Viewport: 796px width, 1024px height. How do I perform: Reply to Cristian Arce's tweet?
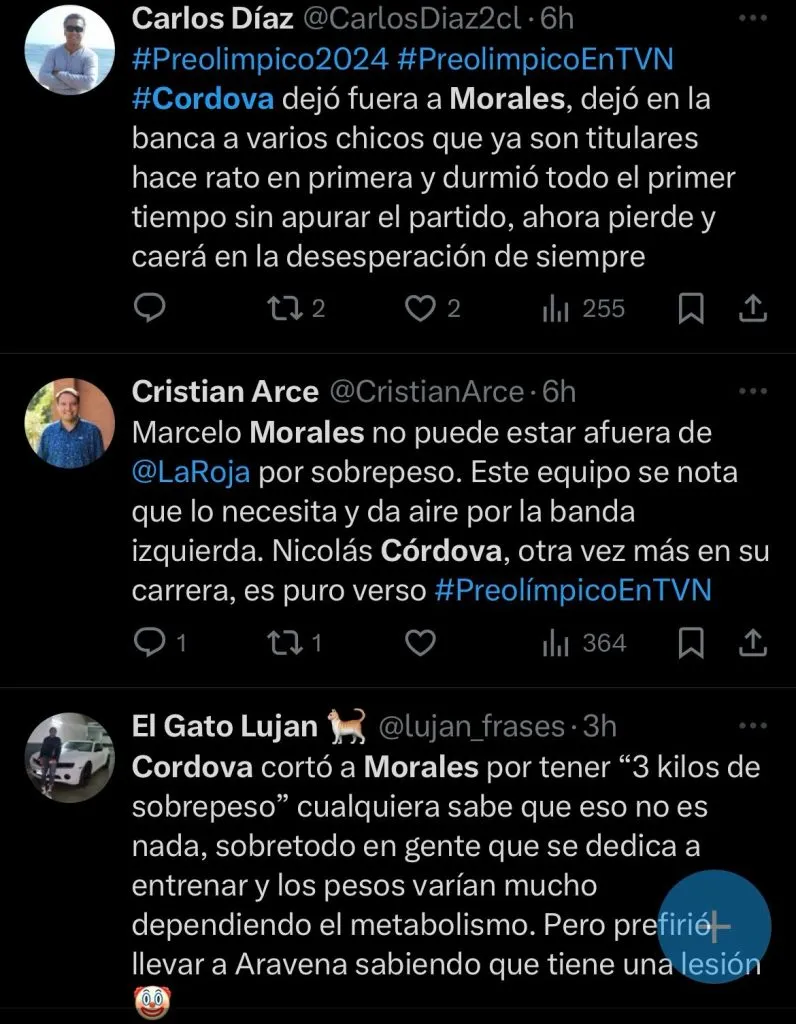tap(149, 643)
